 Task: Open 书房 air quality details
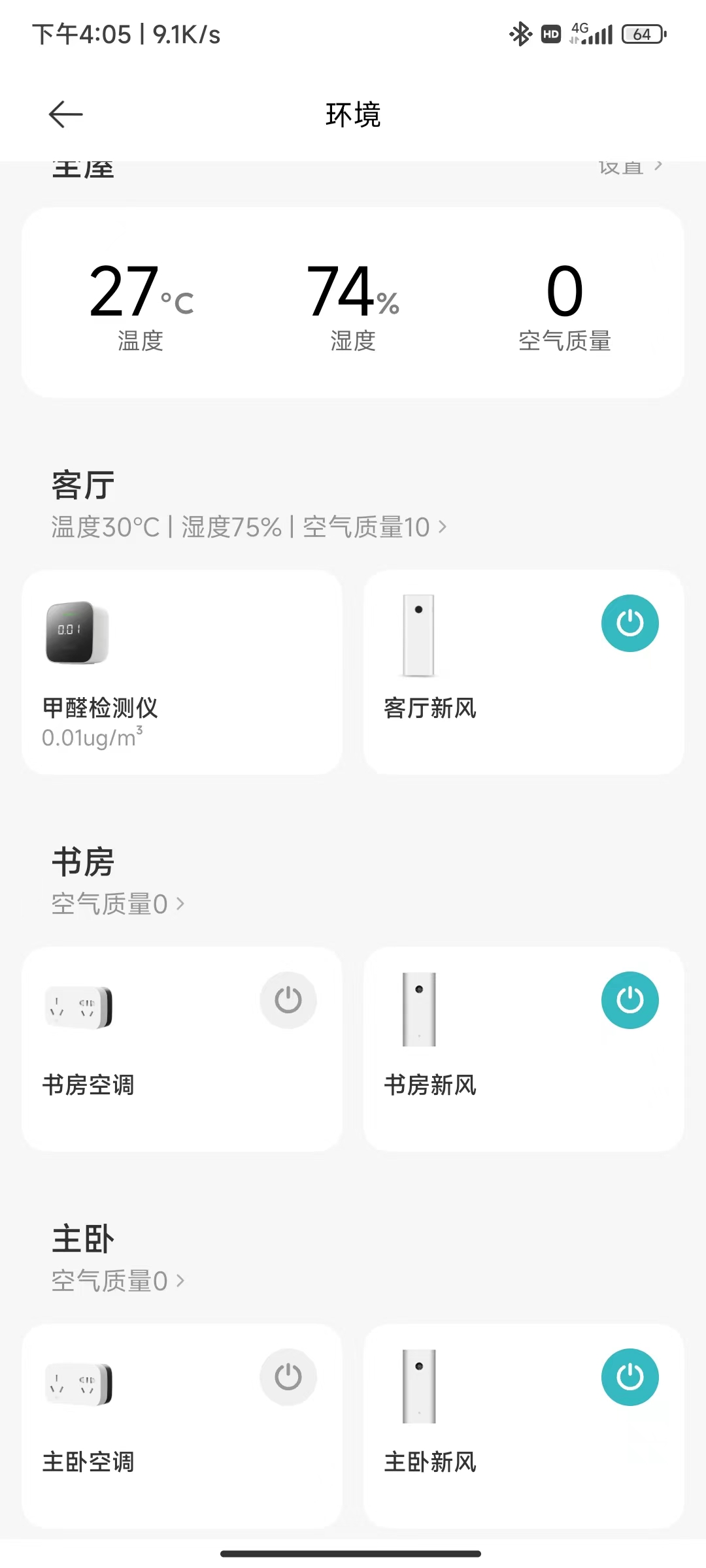(118, 904)
